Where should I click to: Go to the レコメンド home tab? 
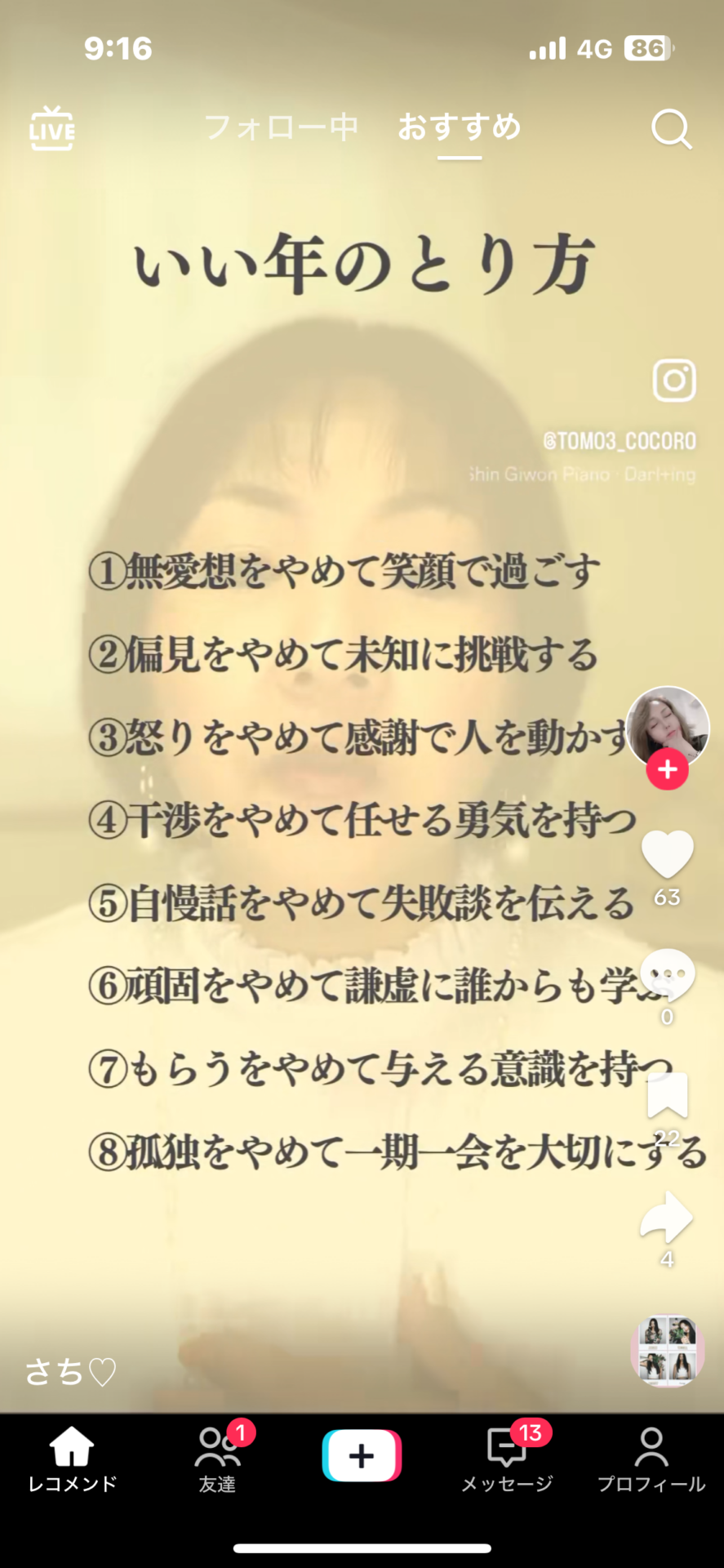tap(72, 1460)
